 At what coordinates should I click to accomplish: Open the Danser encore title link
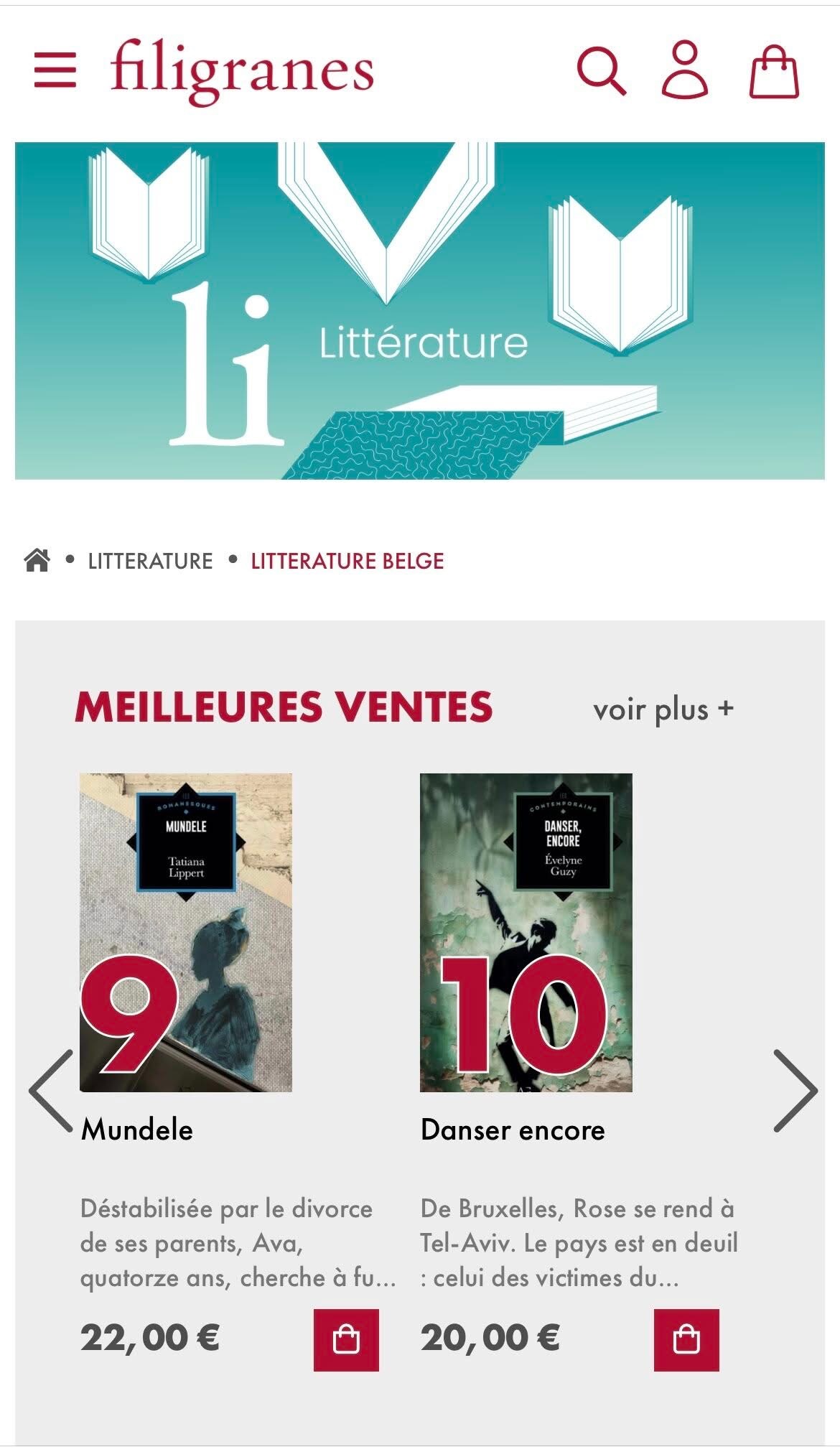pos(513,1130)
